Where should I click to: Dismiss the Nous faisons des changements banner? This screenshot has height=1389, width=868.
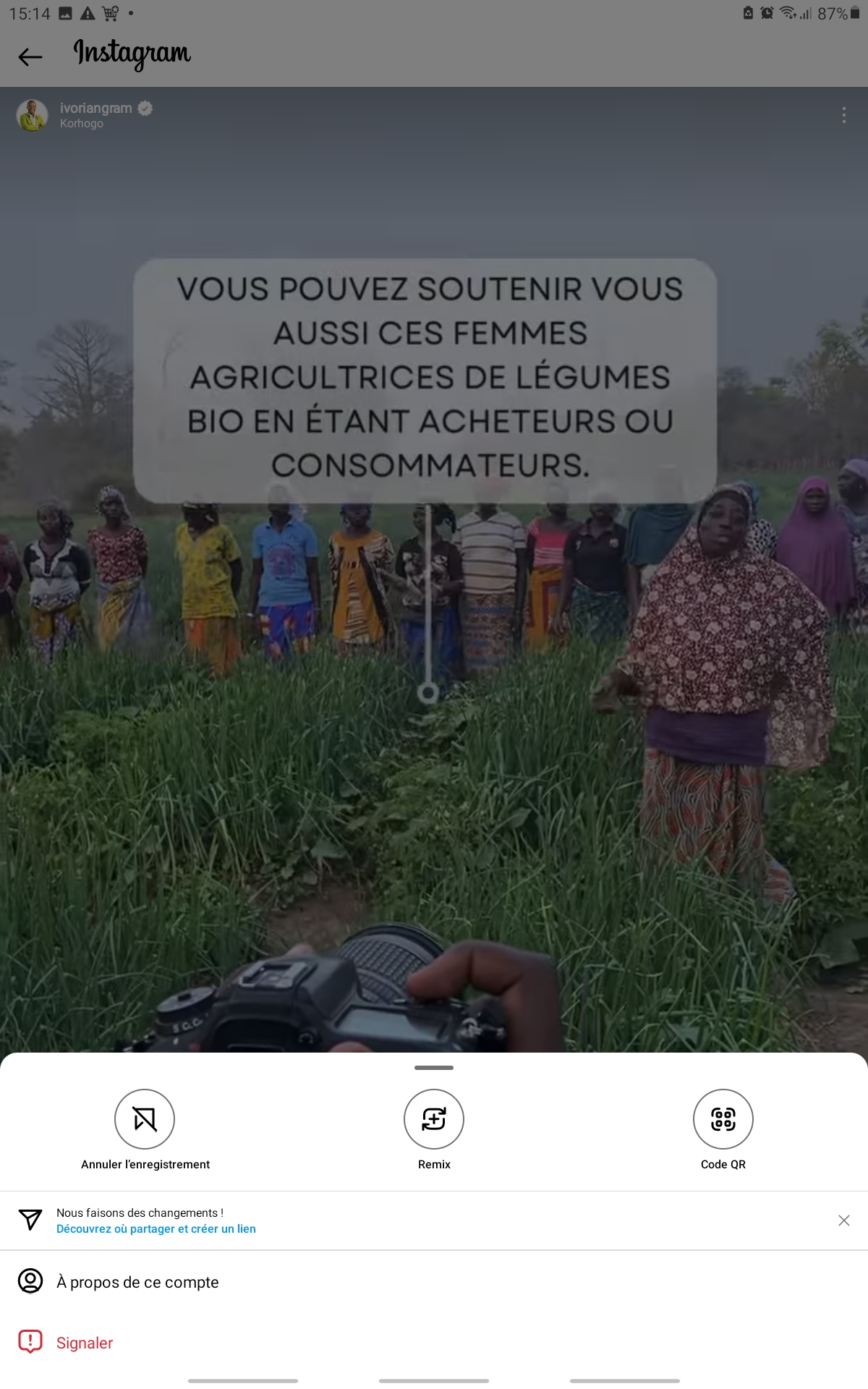pyautogui.click(x=843, y=1221)
